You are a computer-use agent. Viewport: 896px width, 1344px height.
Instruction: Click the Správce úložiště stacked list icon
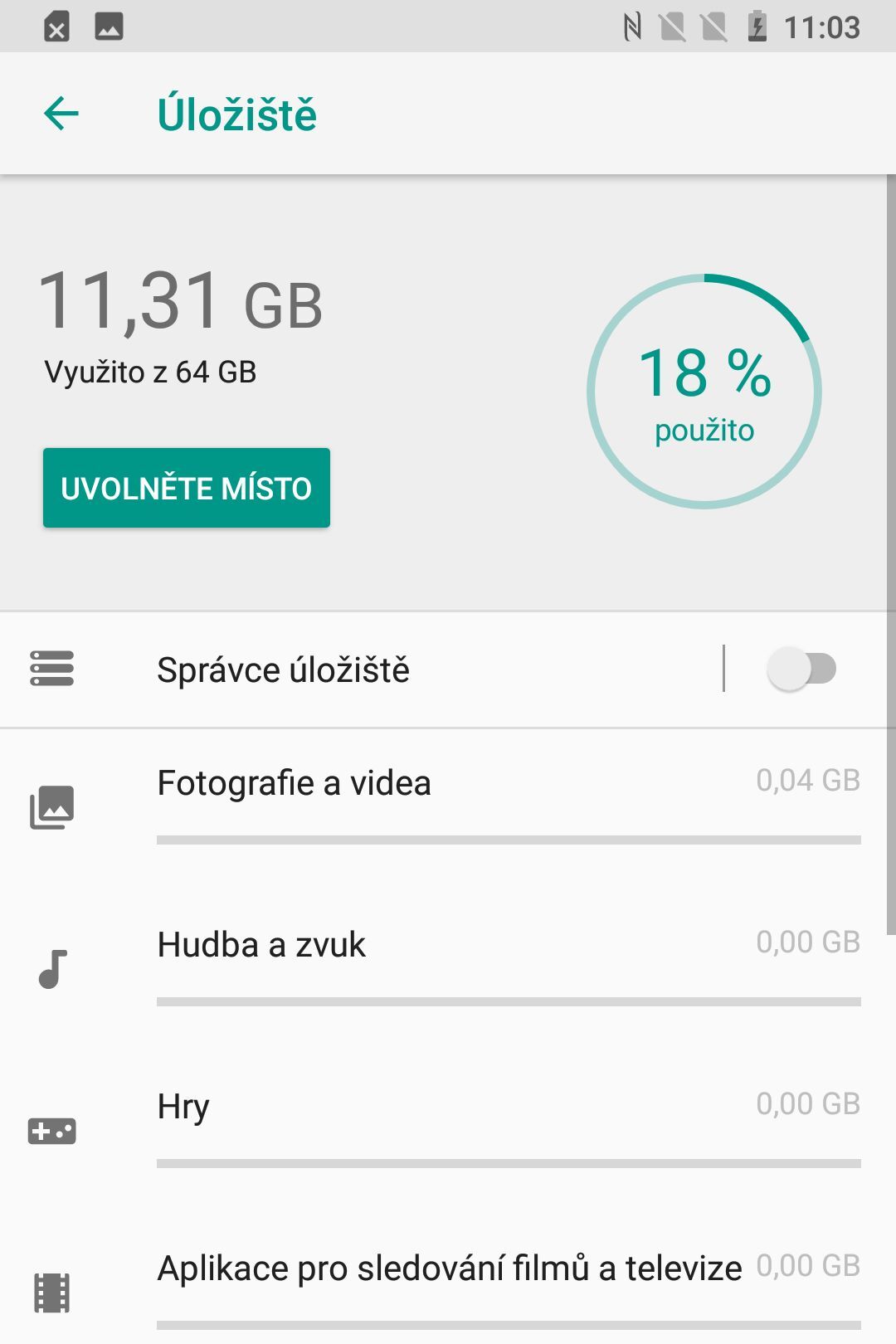pos(52,670)
